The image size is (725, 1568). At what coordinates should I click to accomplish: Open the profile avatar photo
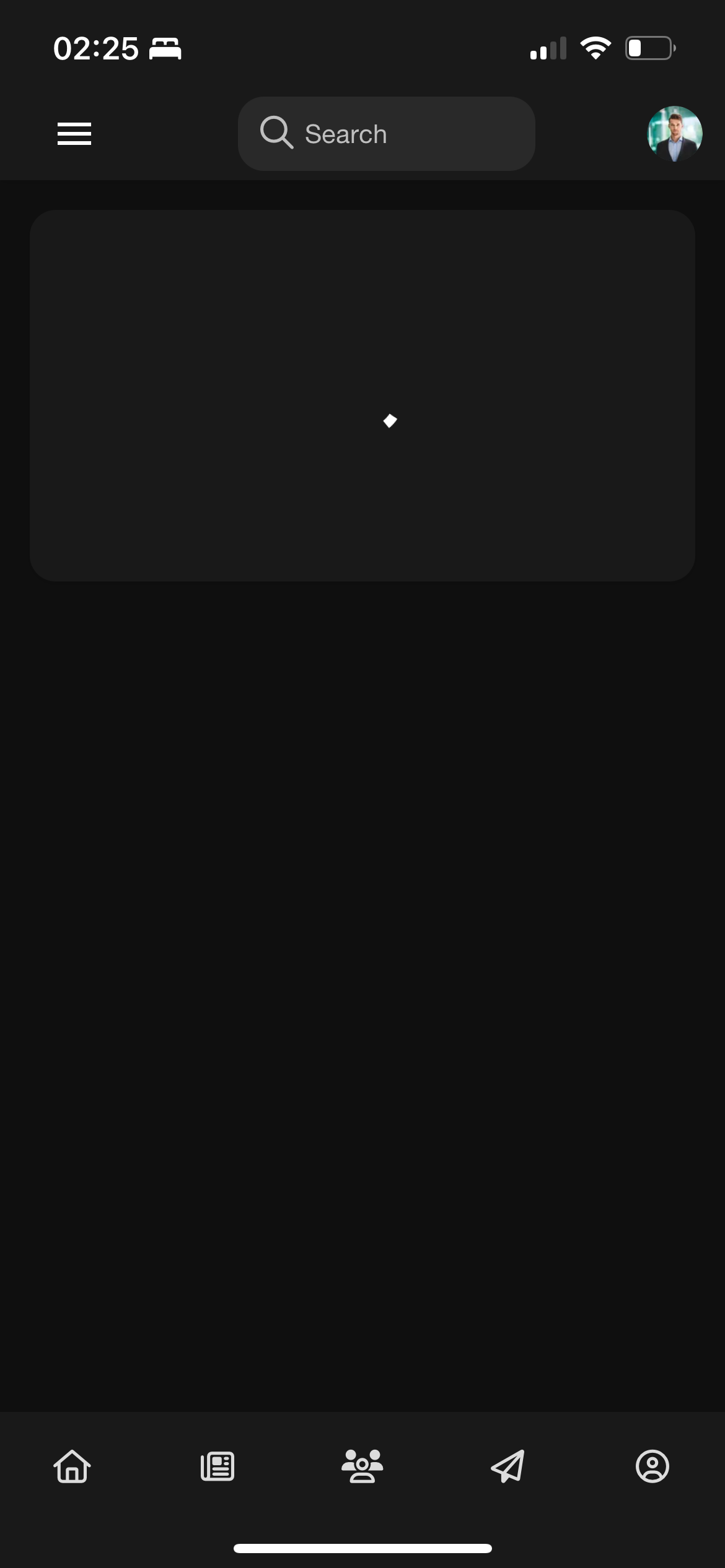pyautogui.click(x=674, y=134)
